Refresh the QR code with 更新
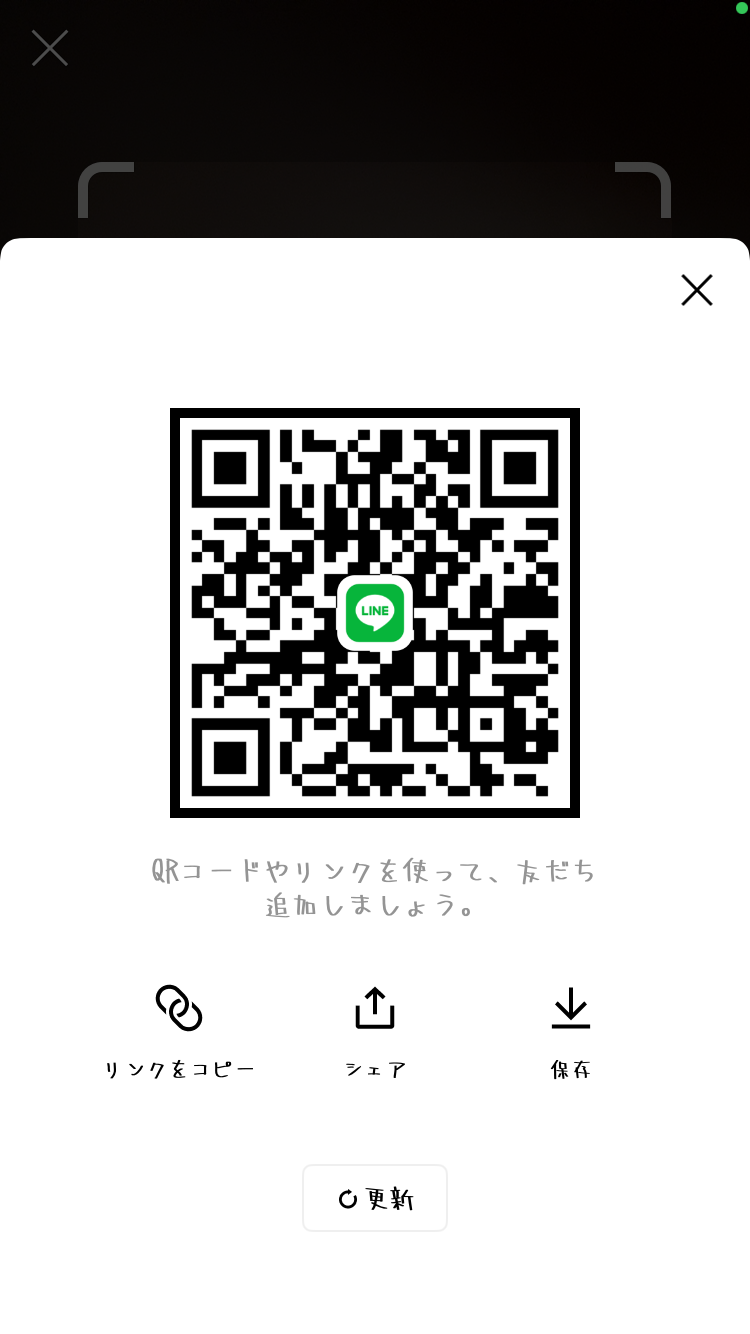The image size is (750, 1334). tap(375, 1198)
